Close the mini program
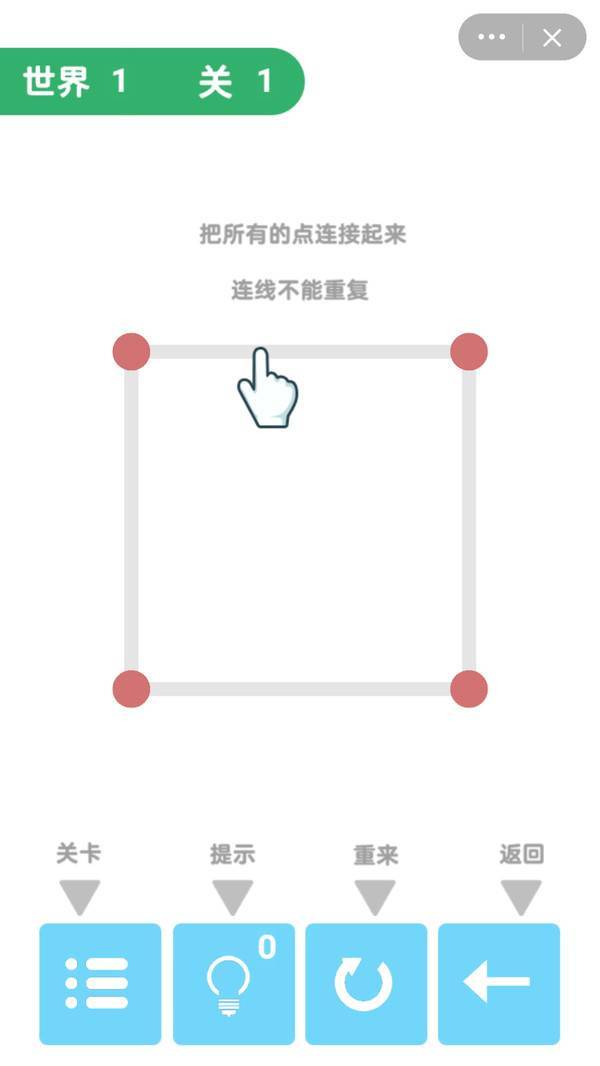 point(552,37)
